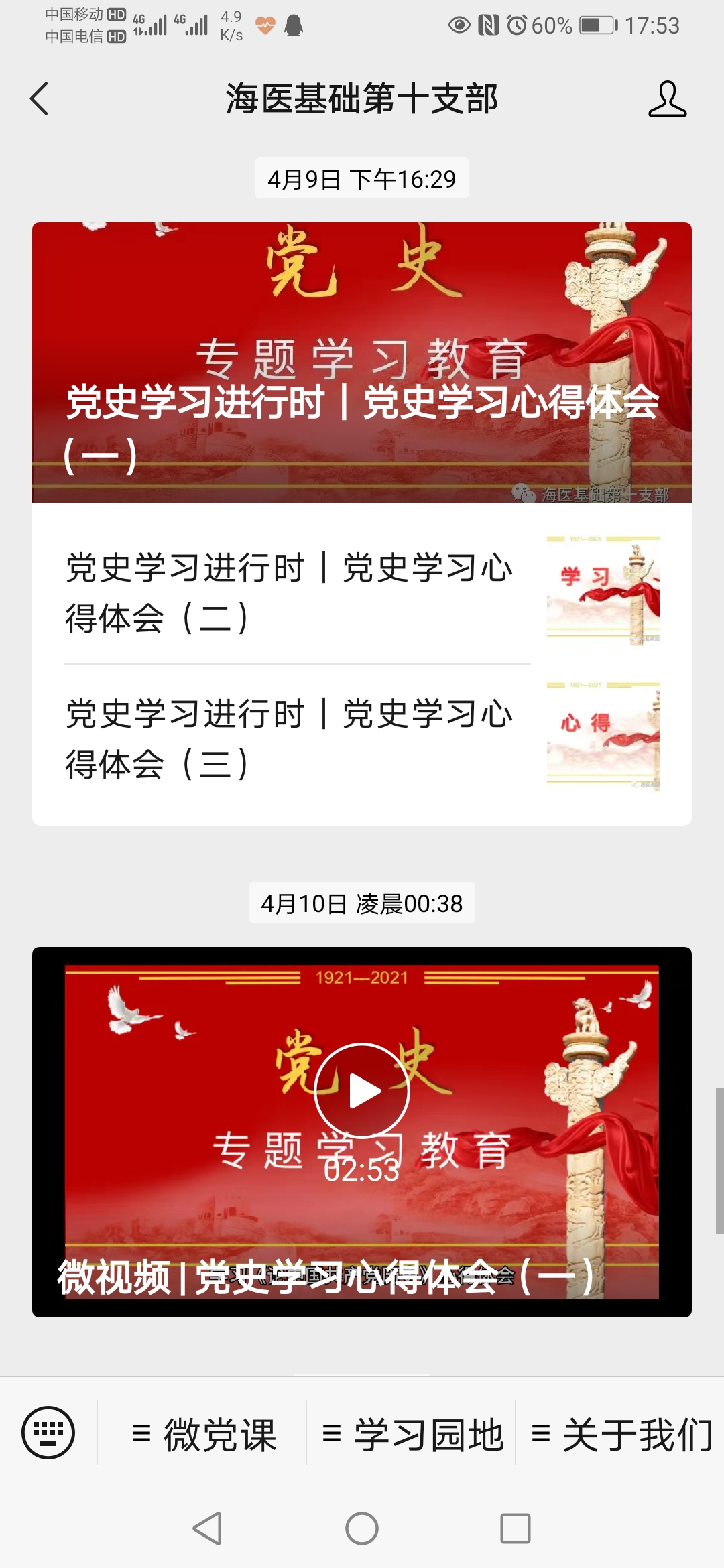Image resolution: width=724 pixels, height=1568 pixels.
Task: Open the account profile icon
Action: (x=667, y=99)
